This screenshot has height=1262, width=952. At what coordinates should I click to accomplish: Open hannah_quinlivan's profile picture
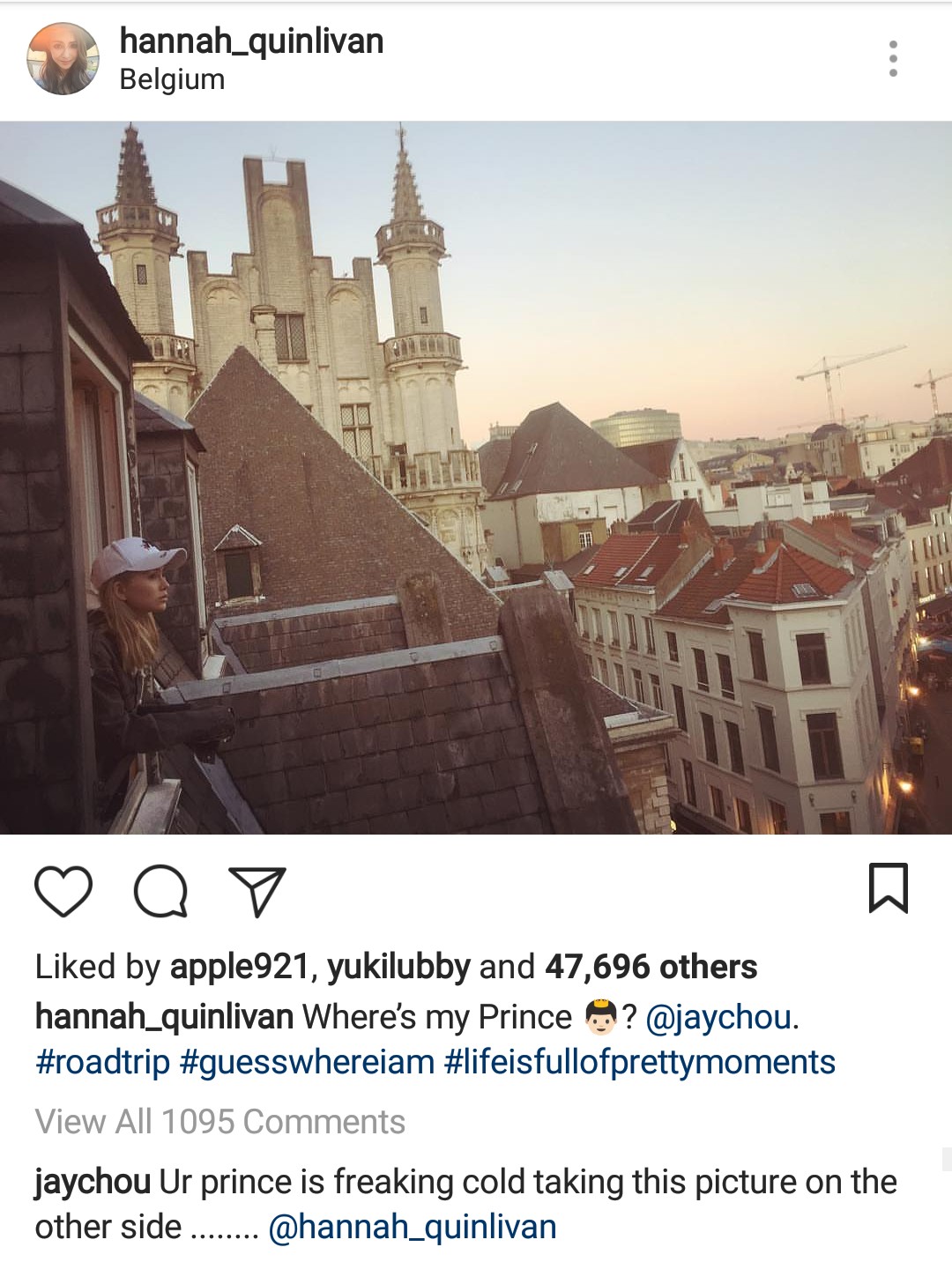63,59
